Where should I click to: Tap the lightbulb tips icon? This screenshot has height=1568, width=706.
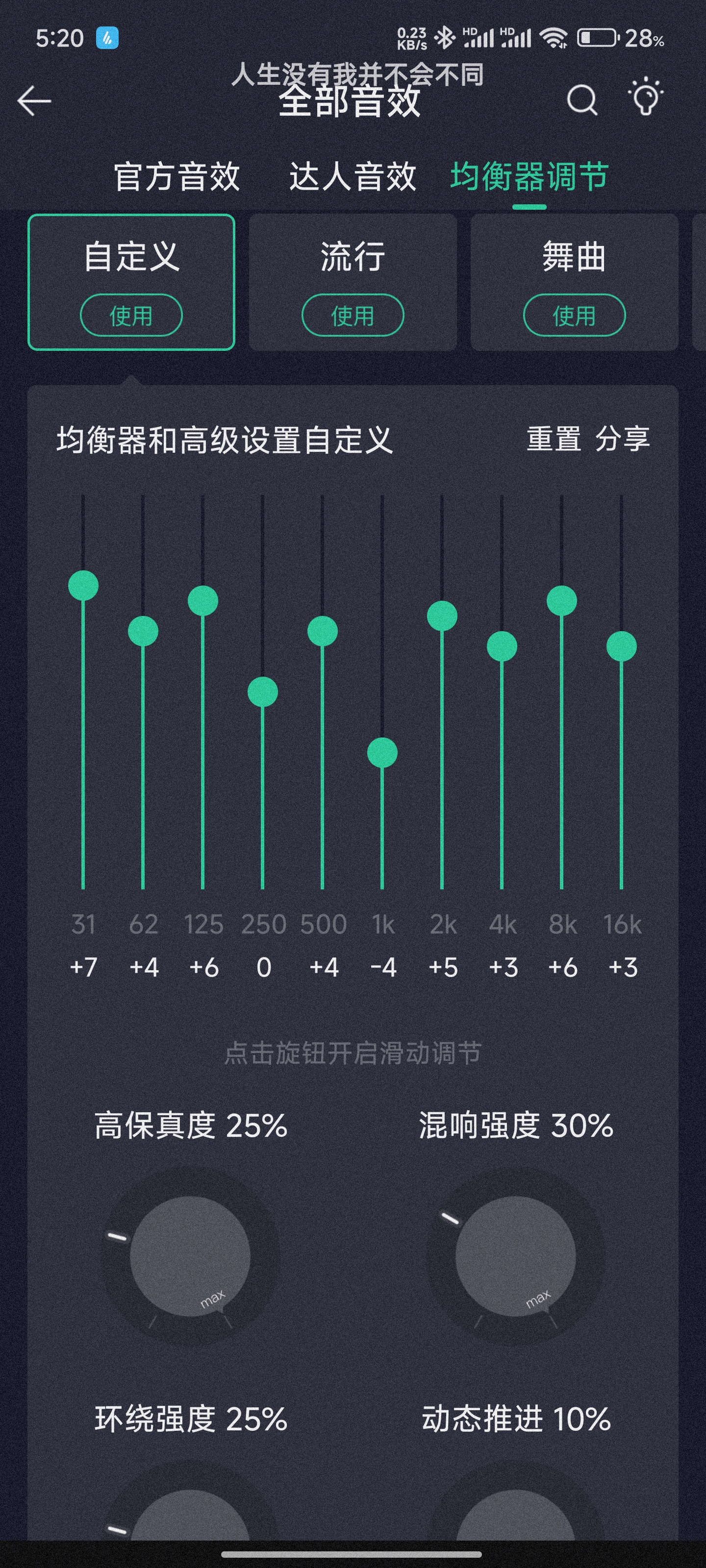(645, 98)
